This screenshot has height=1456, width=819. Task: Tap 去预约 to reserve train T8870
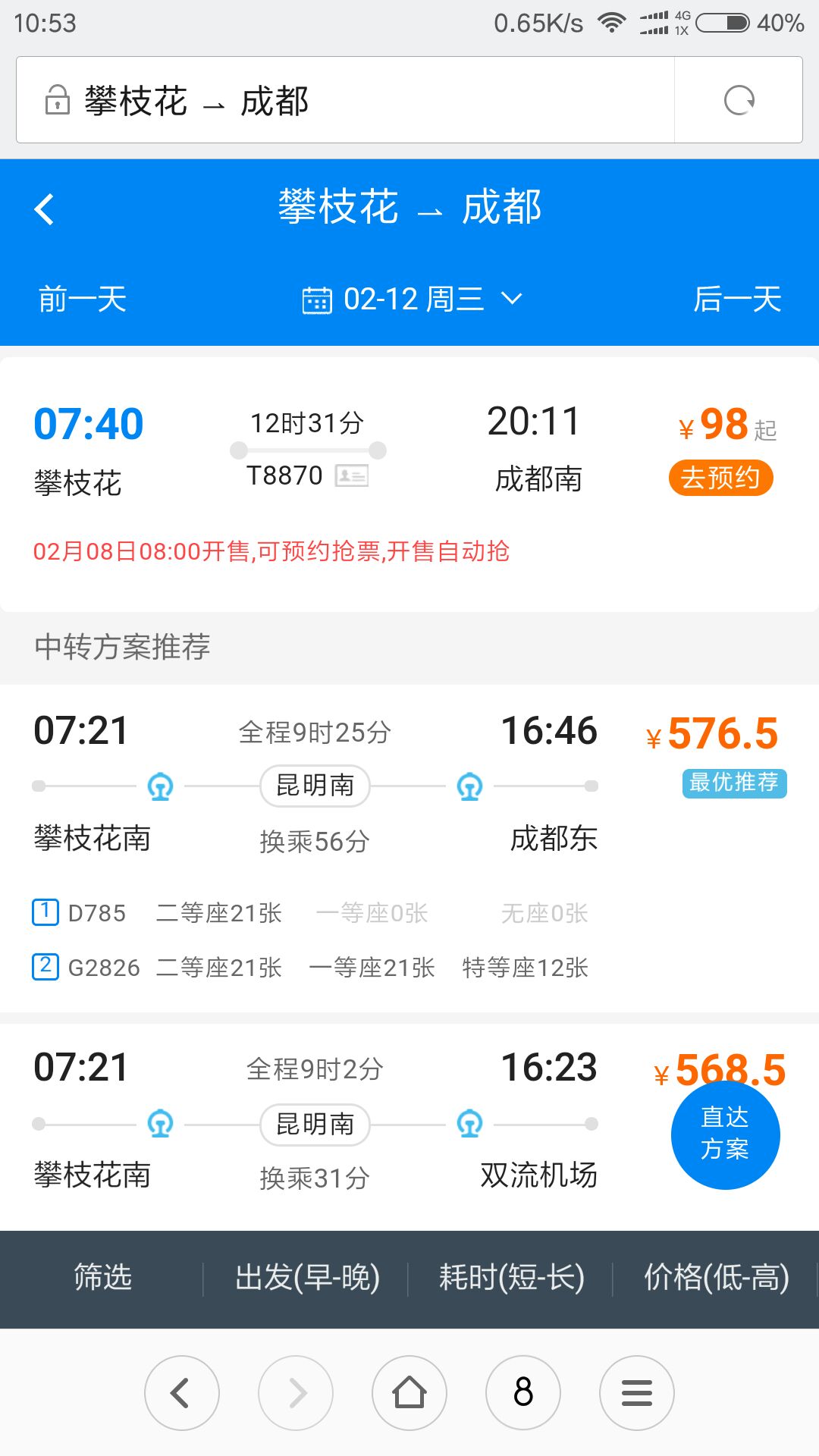tap(720, 478)
